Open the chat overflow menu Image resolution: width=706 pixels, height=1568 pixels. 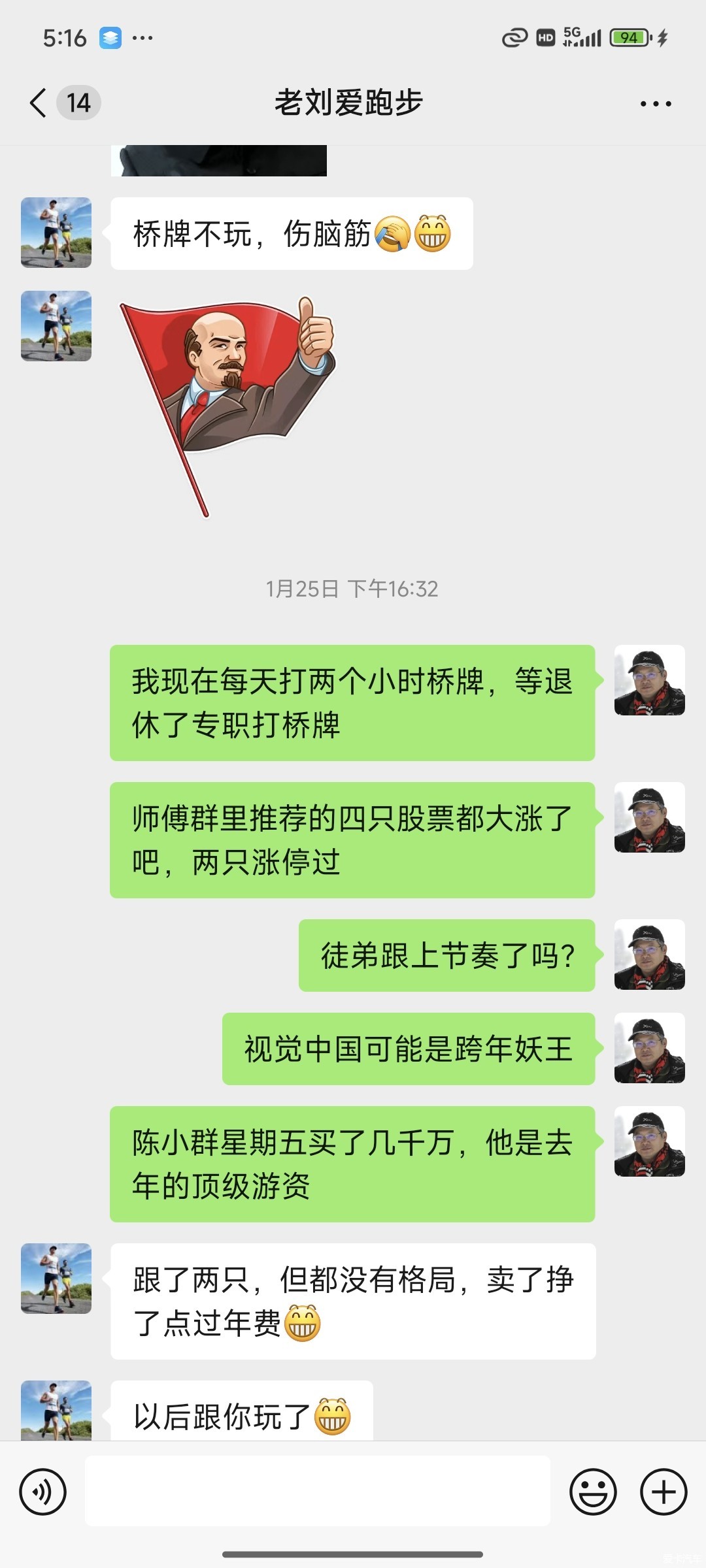(655, 103)
